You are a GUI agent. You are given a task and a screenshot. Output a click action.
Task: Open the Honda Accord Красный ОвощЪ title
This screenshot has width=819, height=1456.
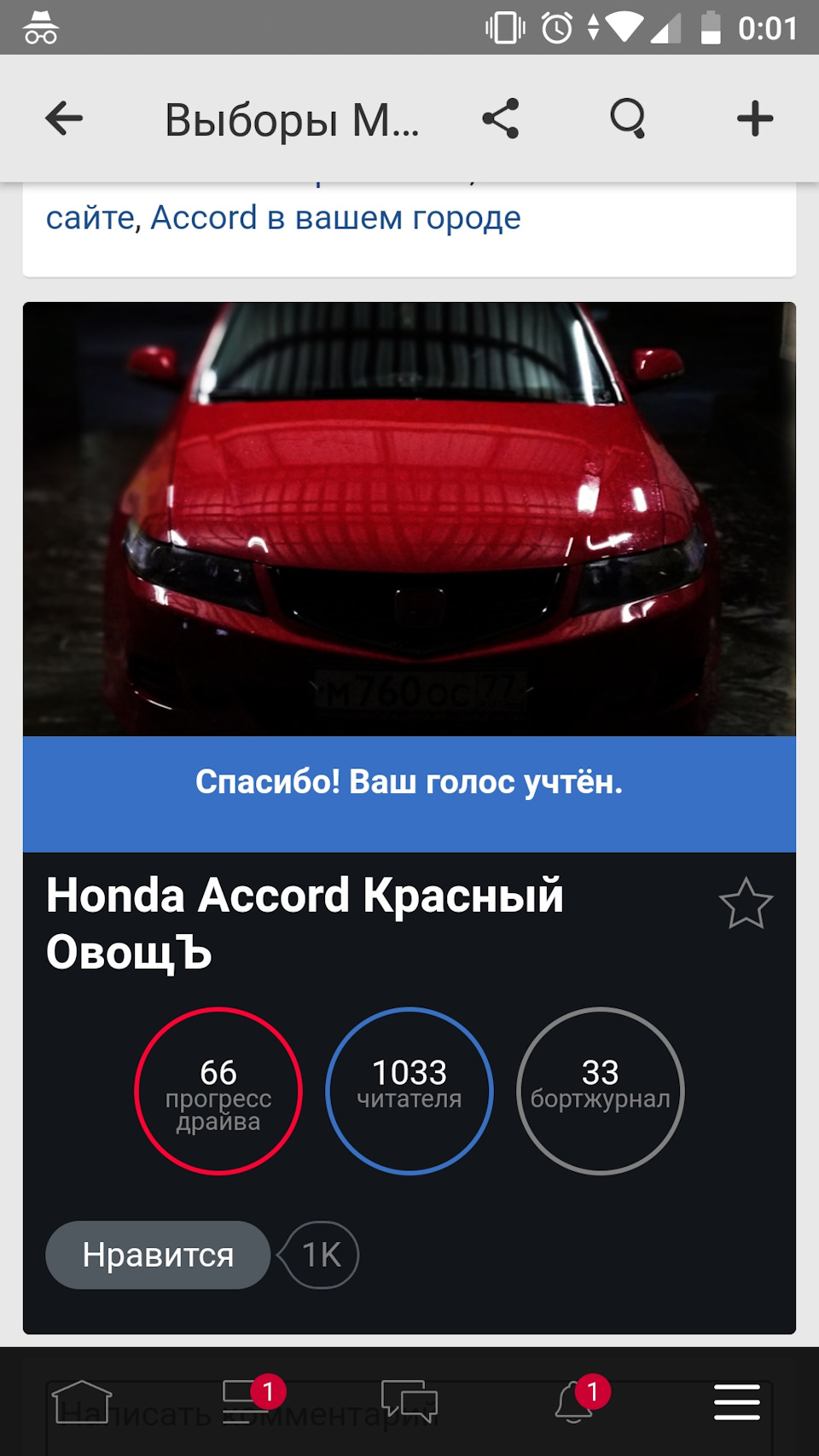coord(305,923)
